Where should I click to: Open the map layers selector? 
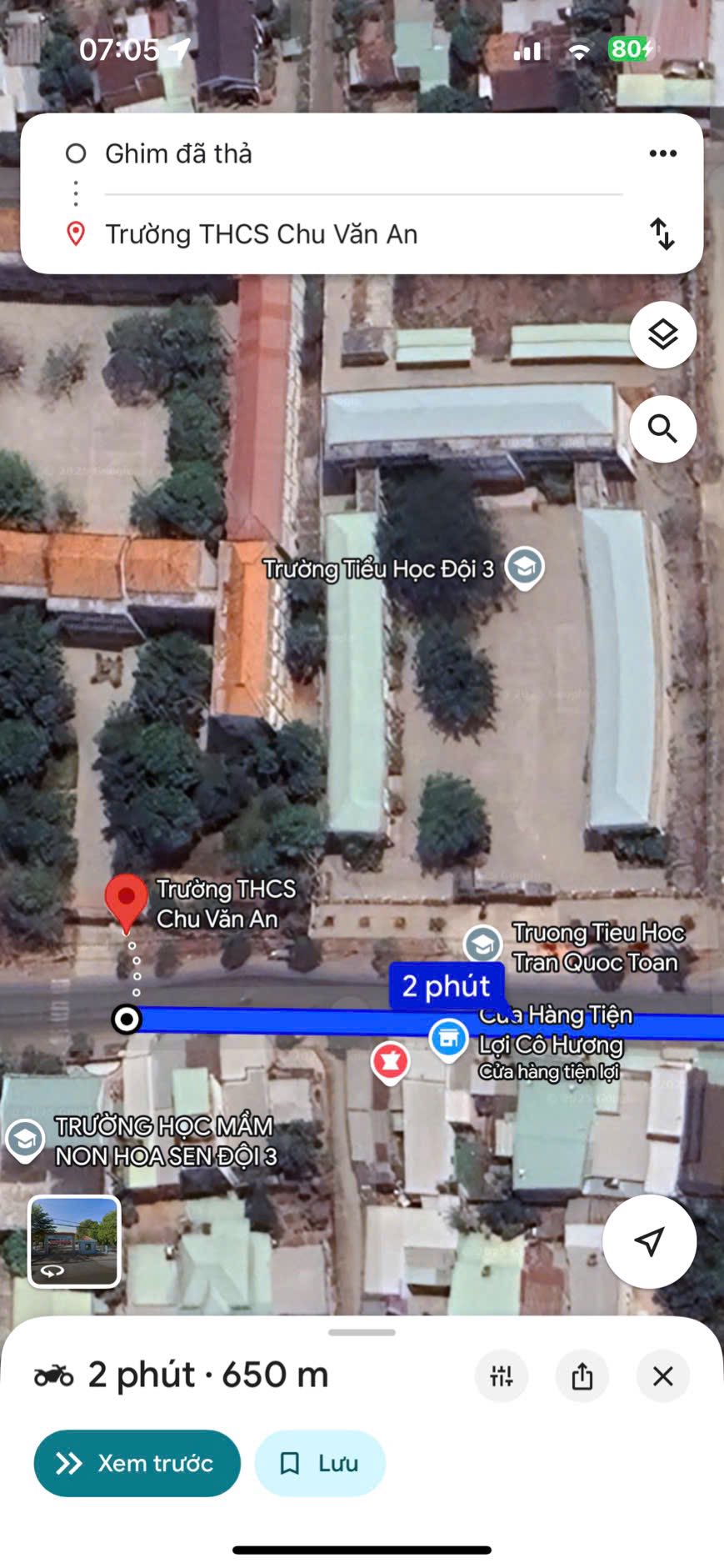point(662,335)
